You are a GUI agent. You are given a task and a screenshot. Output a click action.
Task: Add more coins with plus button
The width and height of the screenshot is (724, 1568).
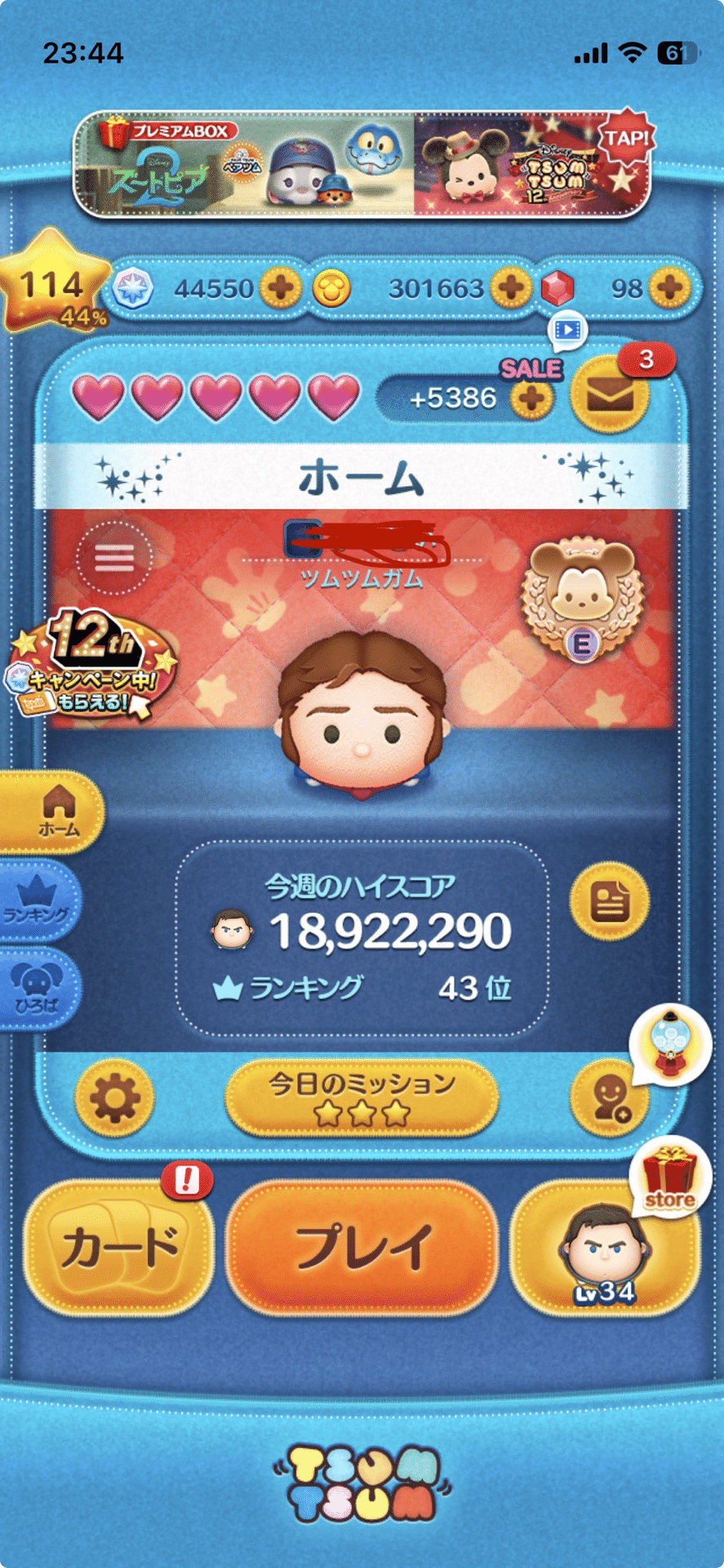tap(512, 287)
